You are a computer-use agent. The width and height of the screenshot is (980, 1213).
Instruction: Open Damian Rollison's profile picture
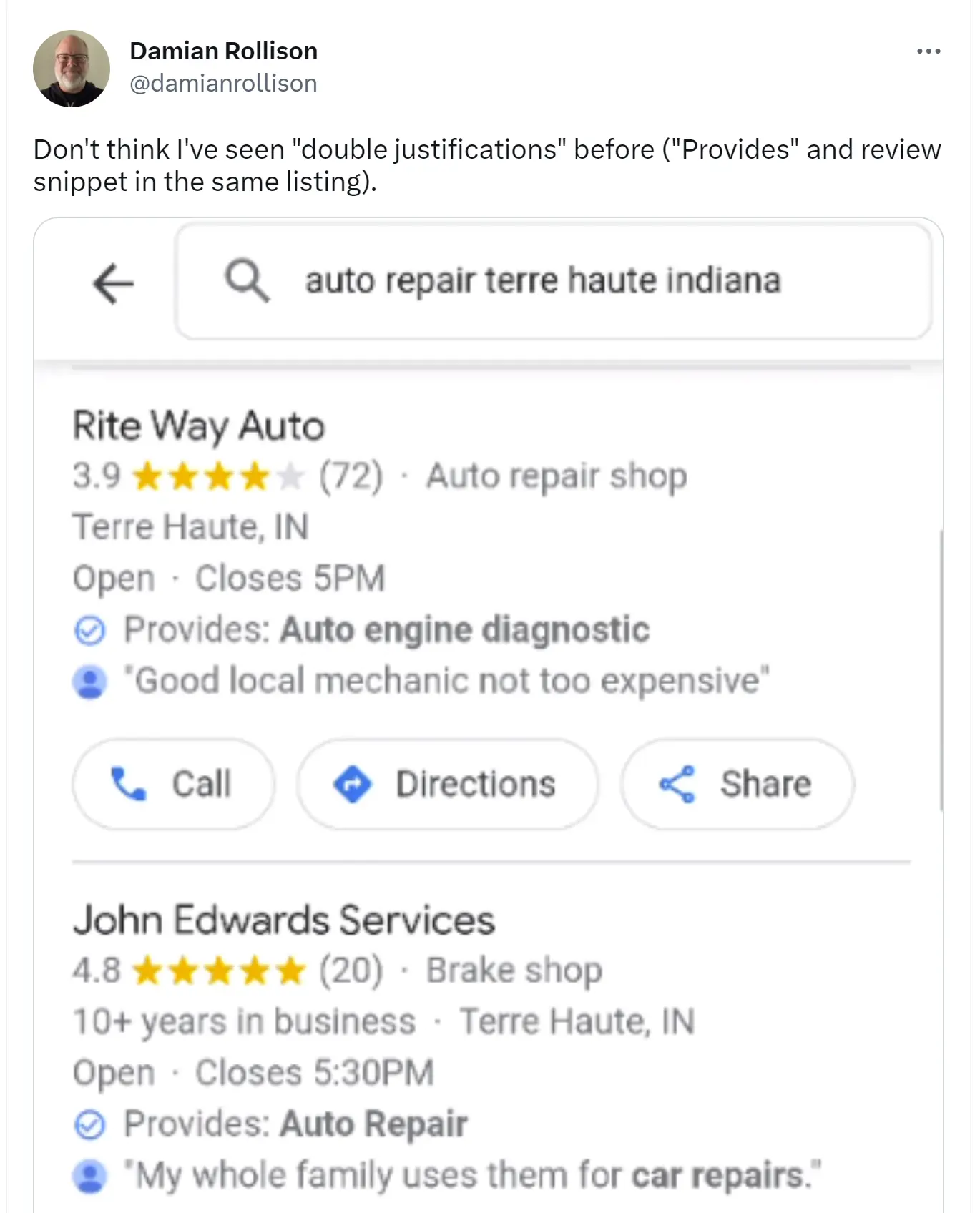coord(72,69)
